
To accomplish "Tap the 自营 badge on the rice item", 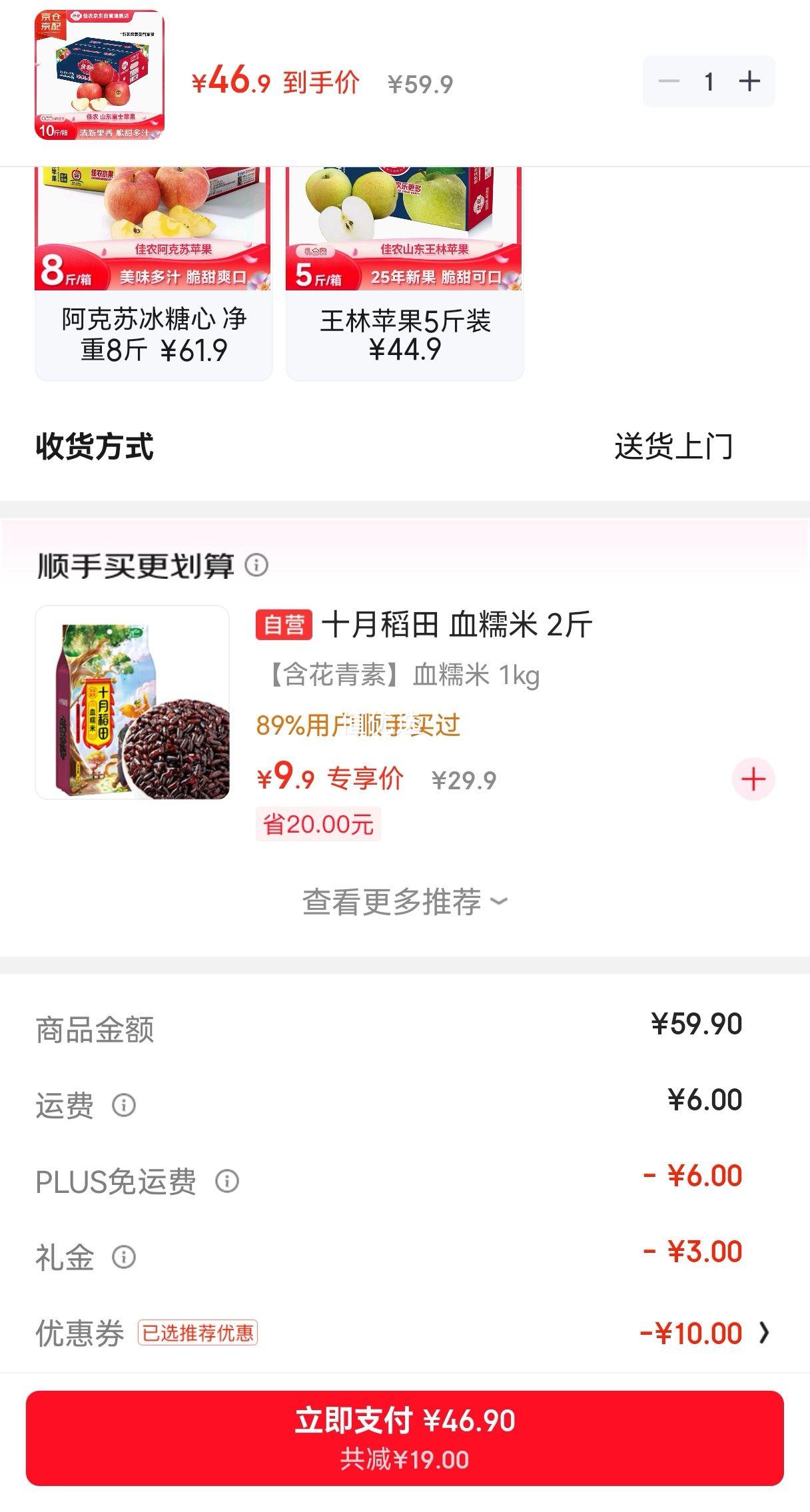I will [284, 625].
